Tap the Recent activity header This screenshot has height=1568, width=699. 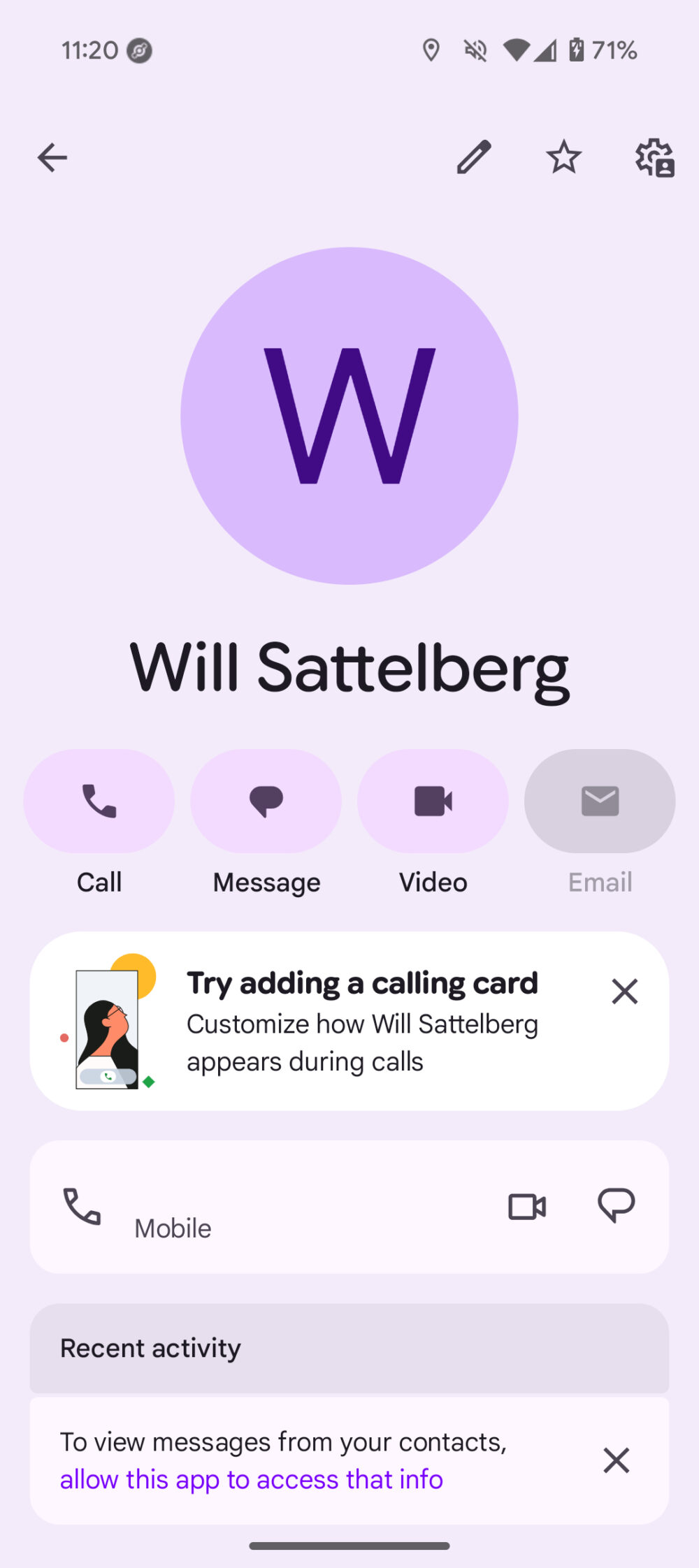tap(150, 1348)
